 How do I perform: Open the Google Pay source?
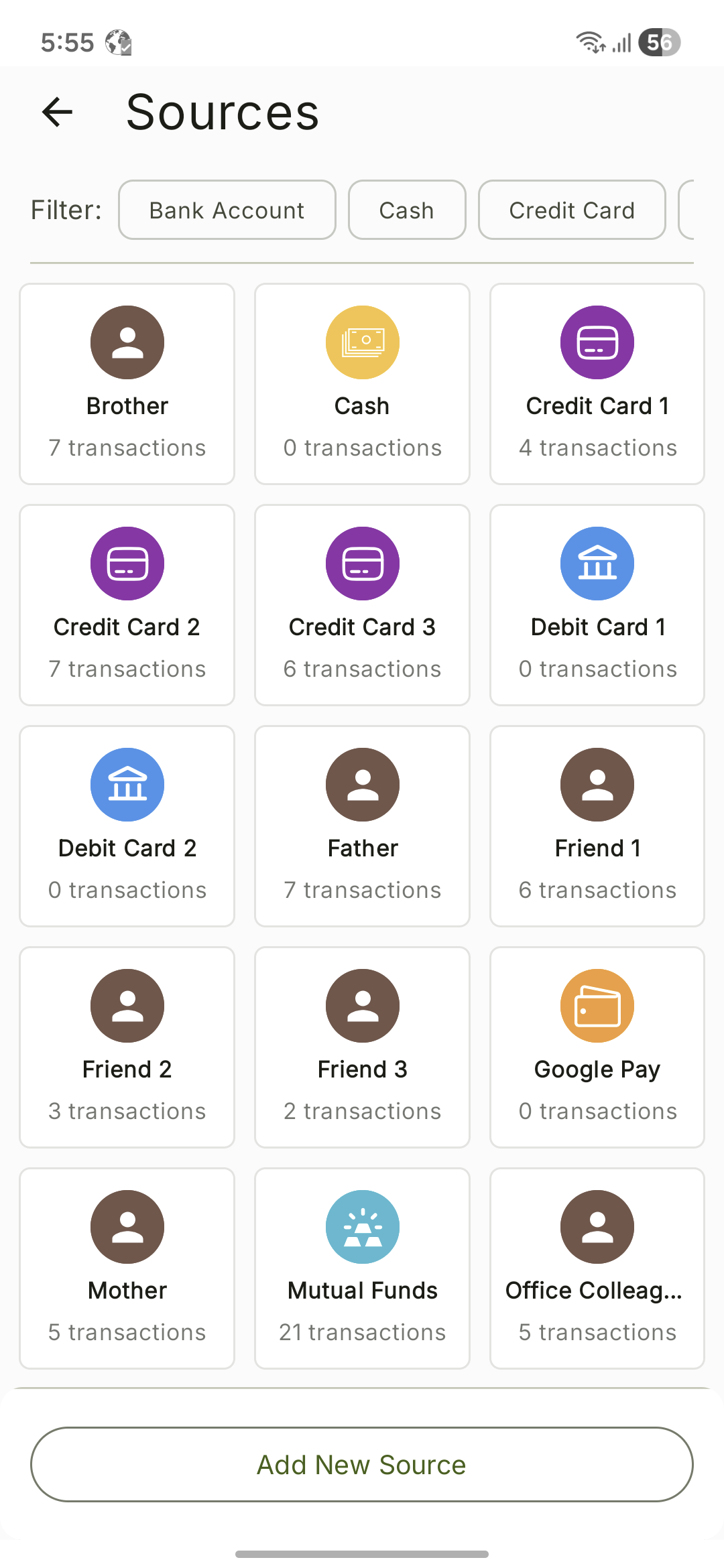[597, 1047]
